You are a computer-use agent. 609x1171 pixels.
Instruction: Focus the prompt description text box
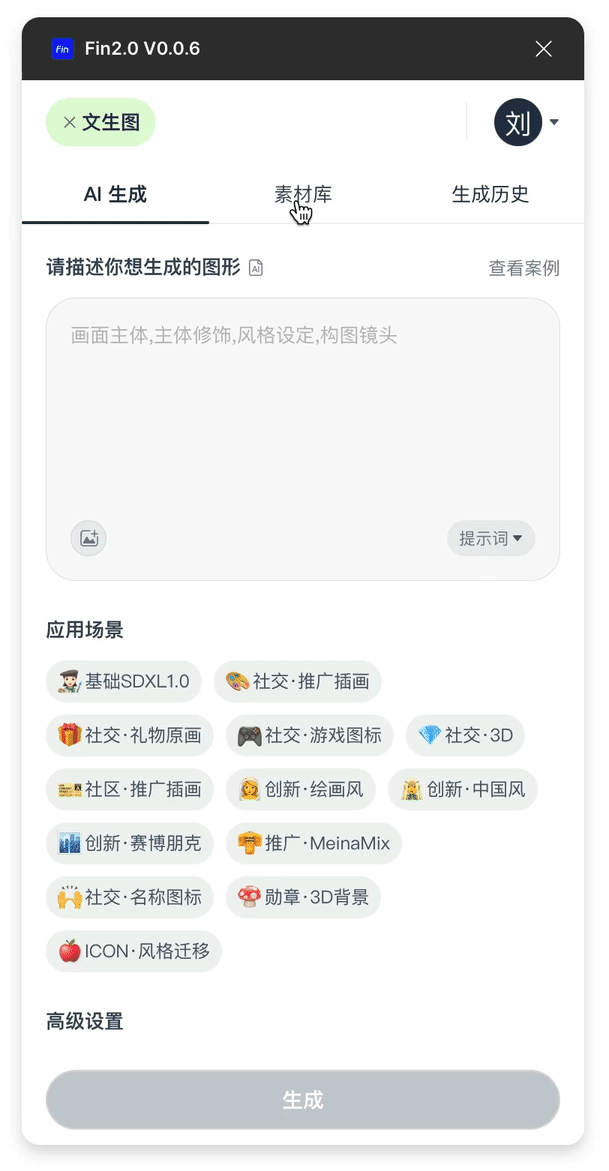(x=302, y=420)
